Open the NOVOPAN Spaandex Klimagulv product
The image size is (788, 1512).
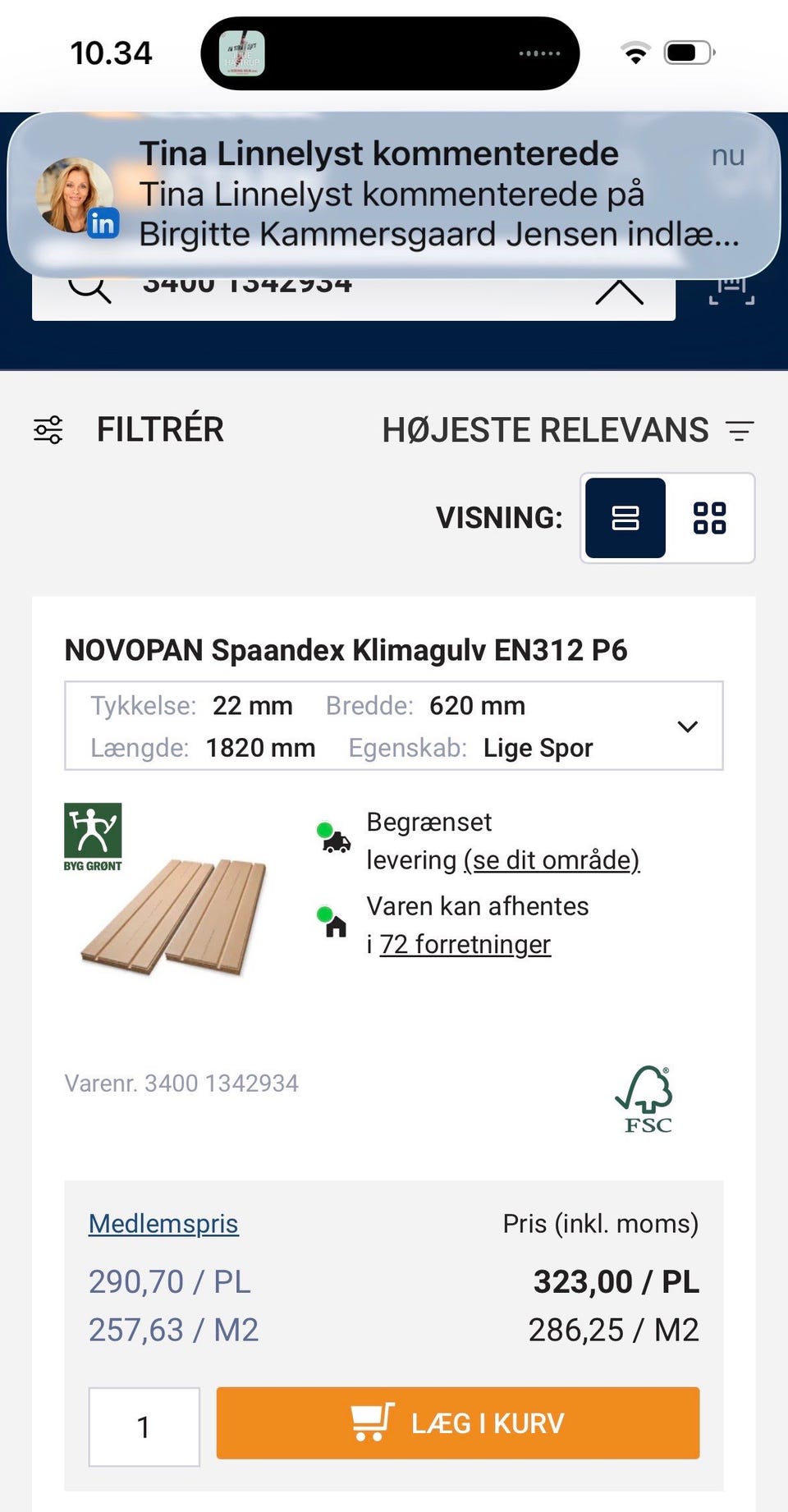346,650
